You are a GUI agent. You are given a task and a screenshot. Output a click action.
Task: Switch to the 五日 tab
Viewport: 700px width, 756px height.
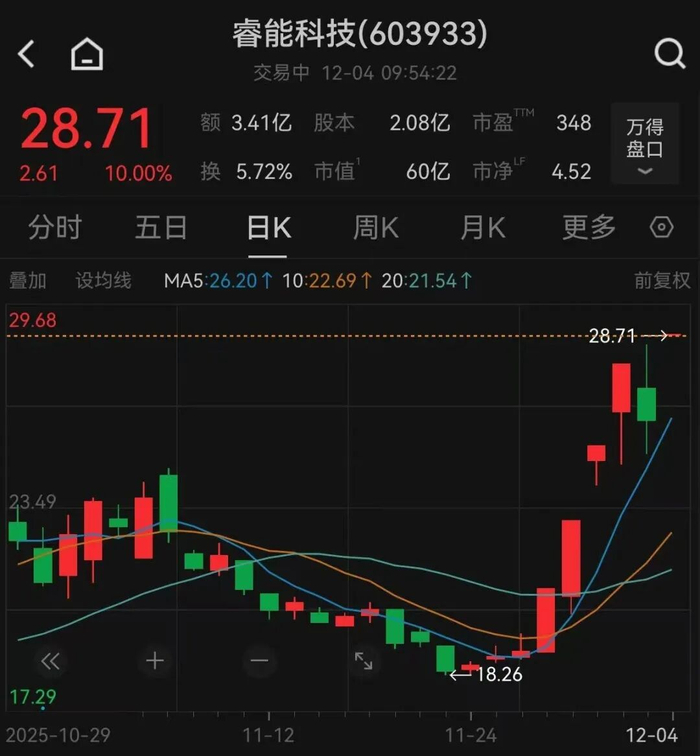[161, 228]
